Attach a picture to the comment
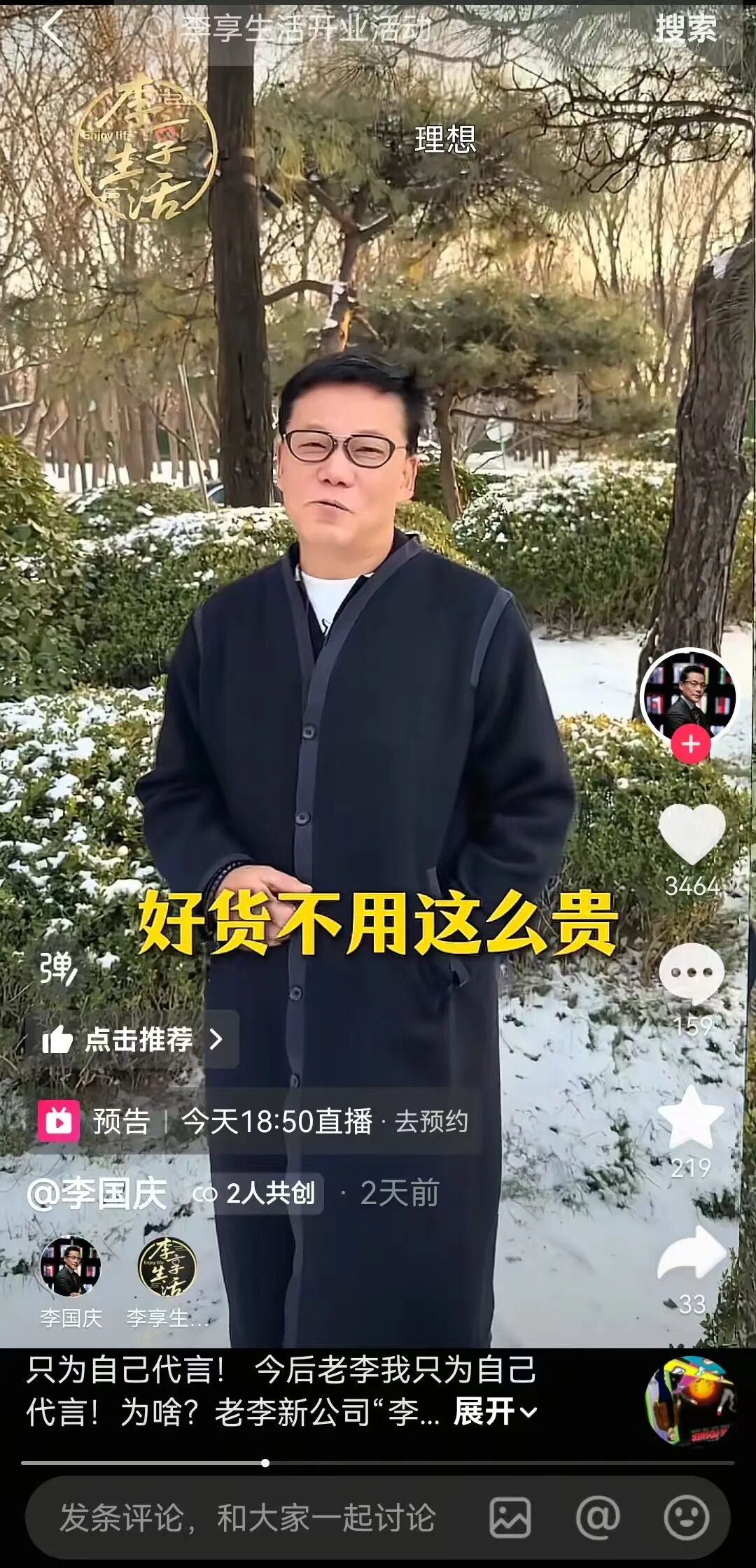Screen dimensions: 756x1568 [x=510, y=1518]
